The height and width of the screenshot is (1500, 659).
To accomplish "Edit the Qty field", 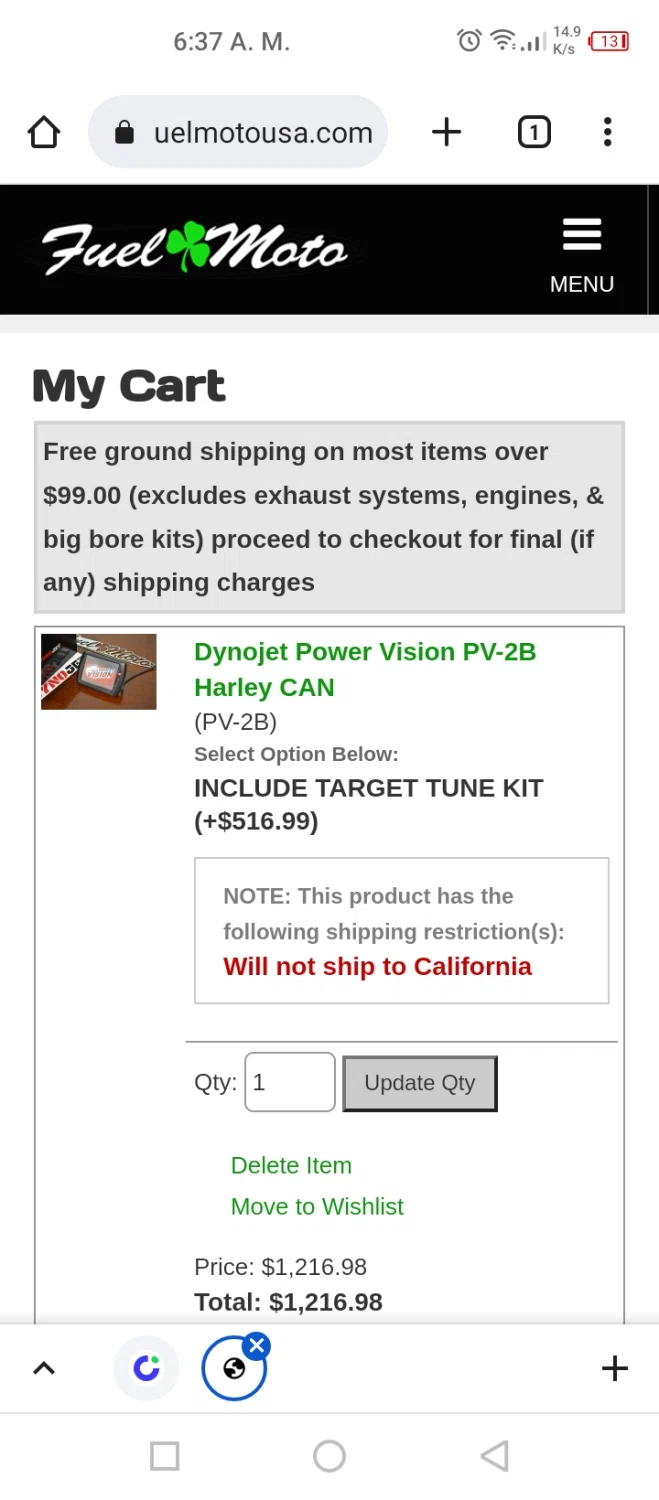I will (x=289, y=1082).
